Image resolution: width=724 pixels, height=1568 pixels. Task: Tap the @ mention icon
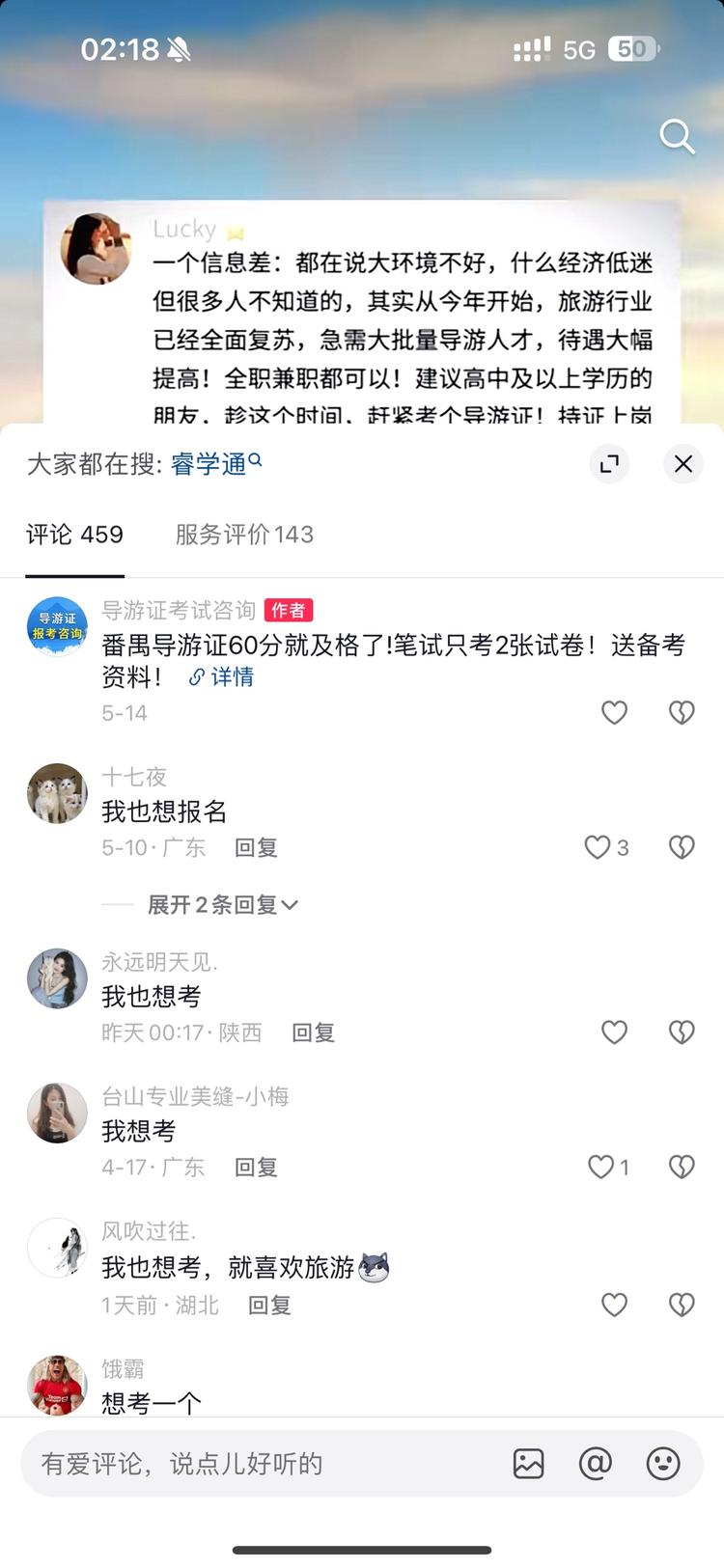coord(597,1463)
